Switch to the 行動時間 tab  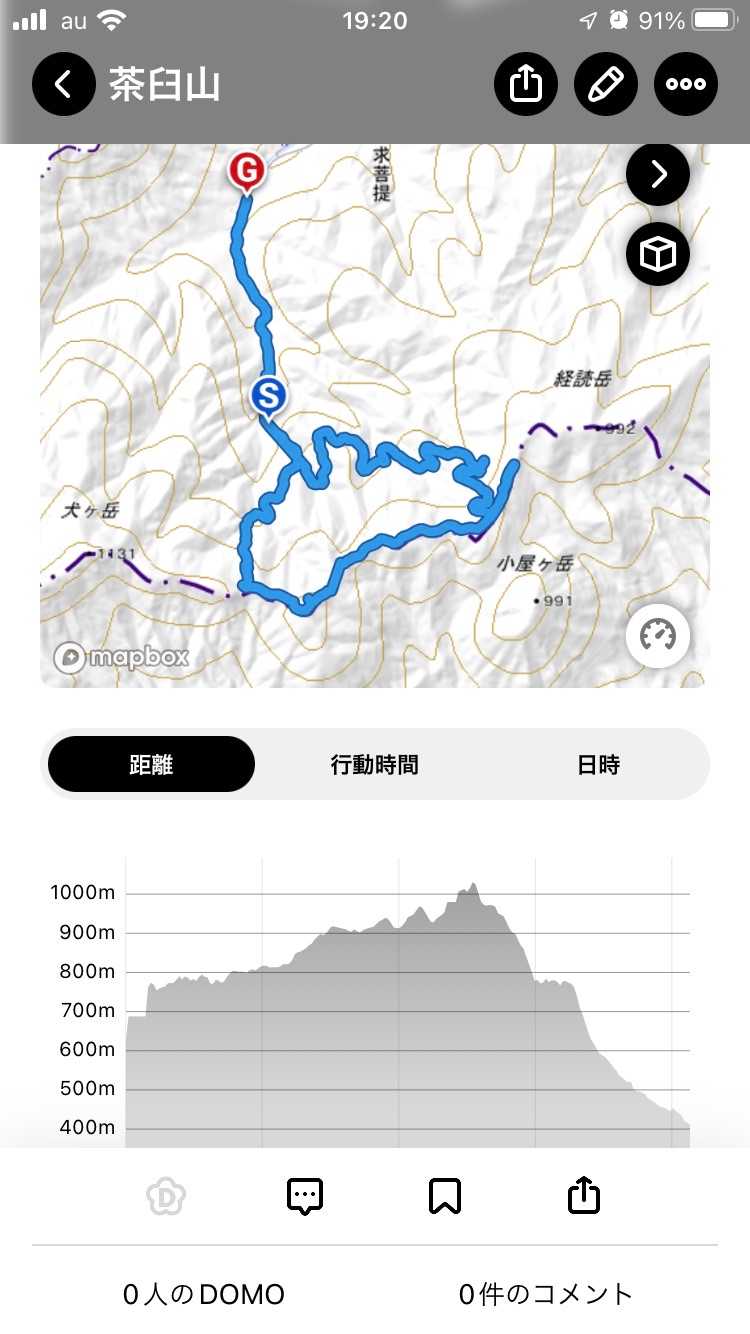(375, 764)
